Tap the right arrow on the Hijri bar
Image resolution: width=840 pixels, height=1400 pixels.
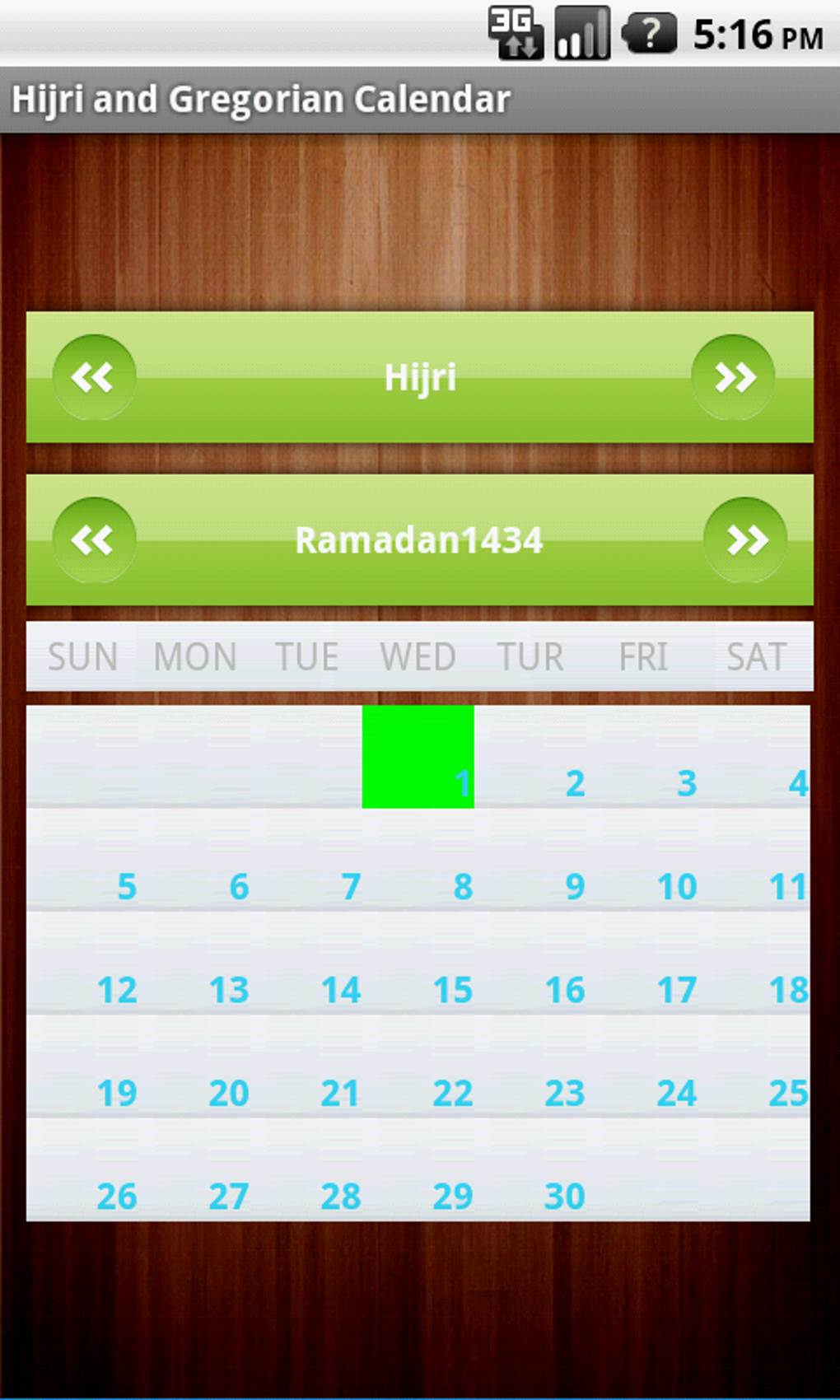tap(733, 377)
